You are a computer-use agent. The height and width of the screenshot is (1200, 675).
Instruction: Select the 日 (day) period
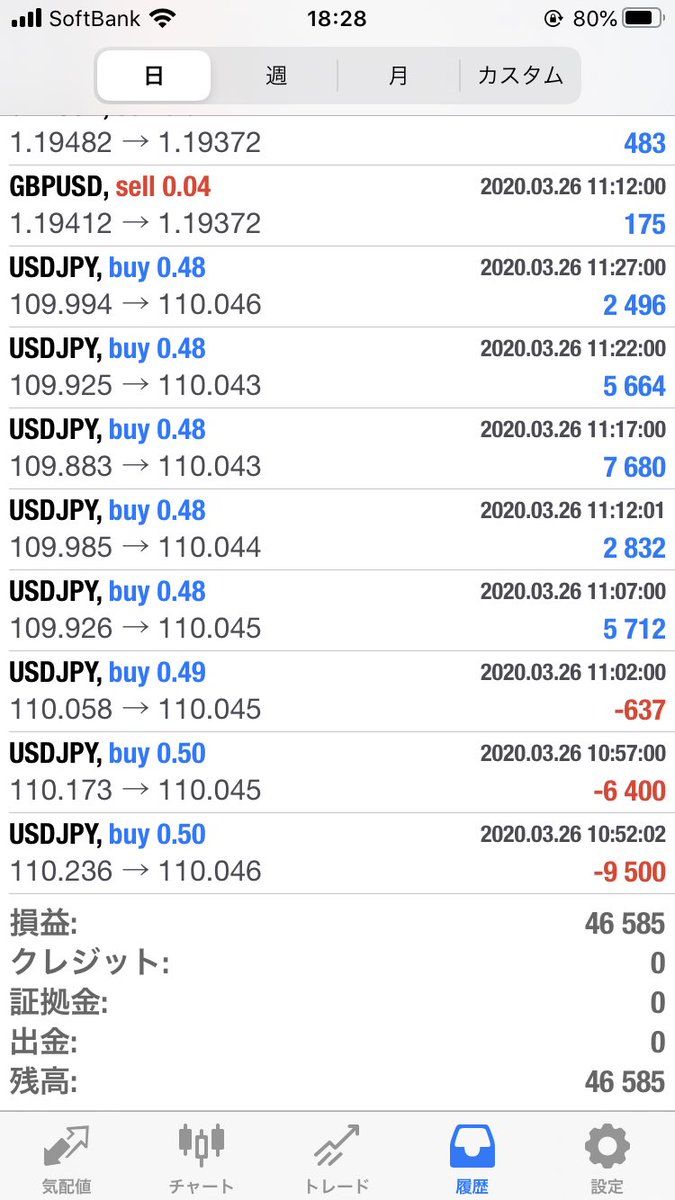point(154,76)
